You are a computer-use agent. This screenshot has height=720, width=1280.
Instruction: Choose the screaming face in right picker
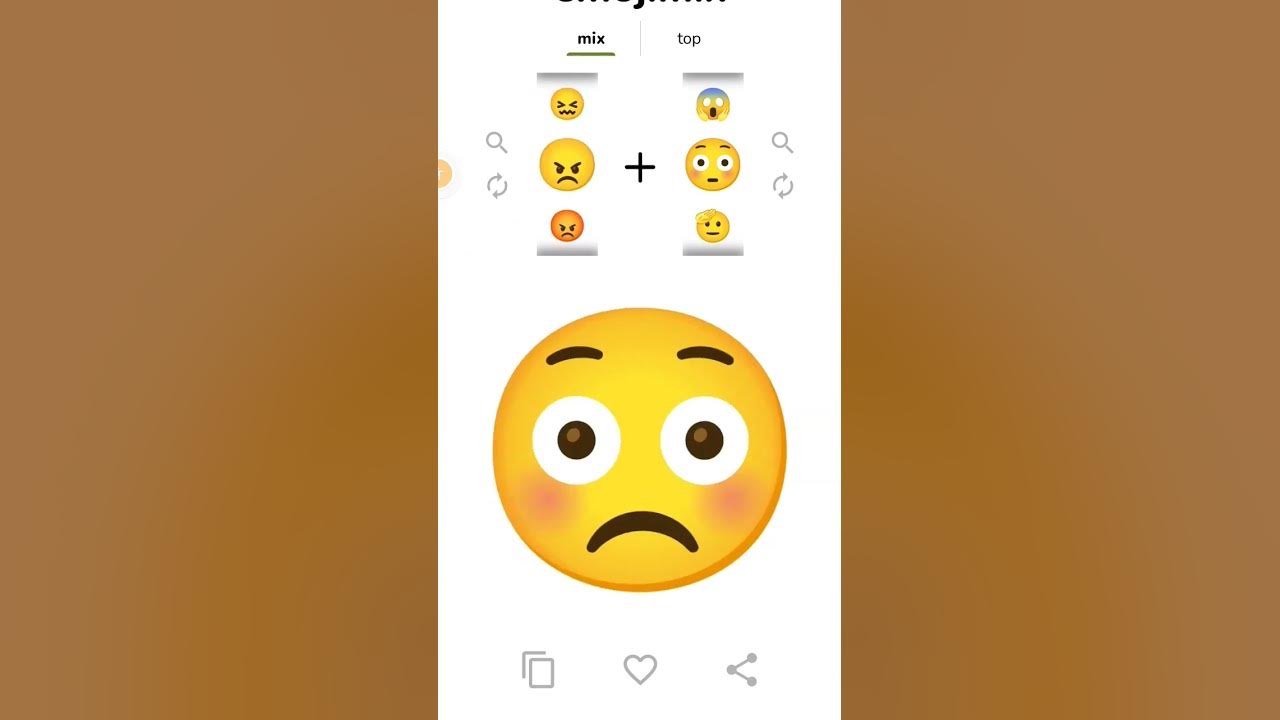pyautogui.click(x=713, y=104)
